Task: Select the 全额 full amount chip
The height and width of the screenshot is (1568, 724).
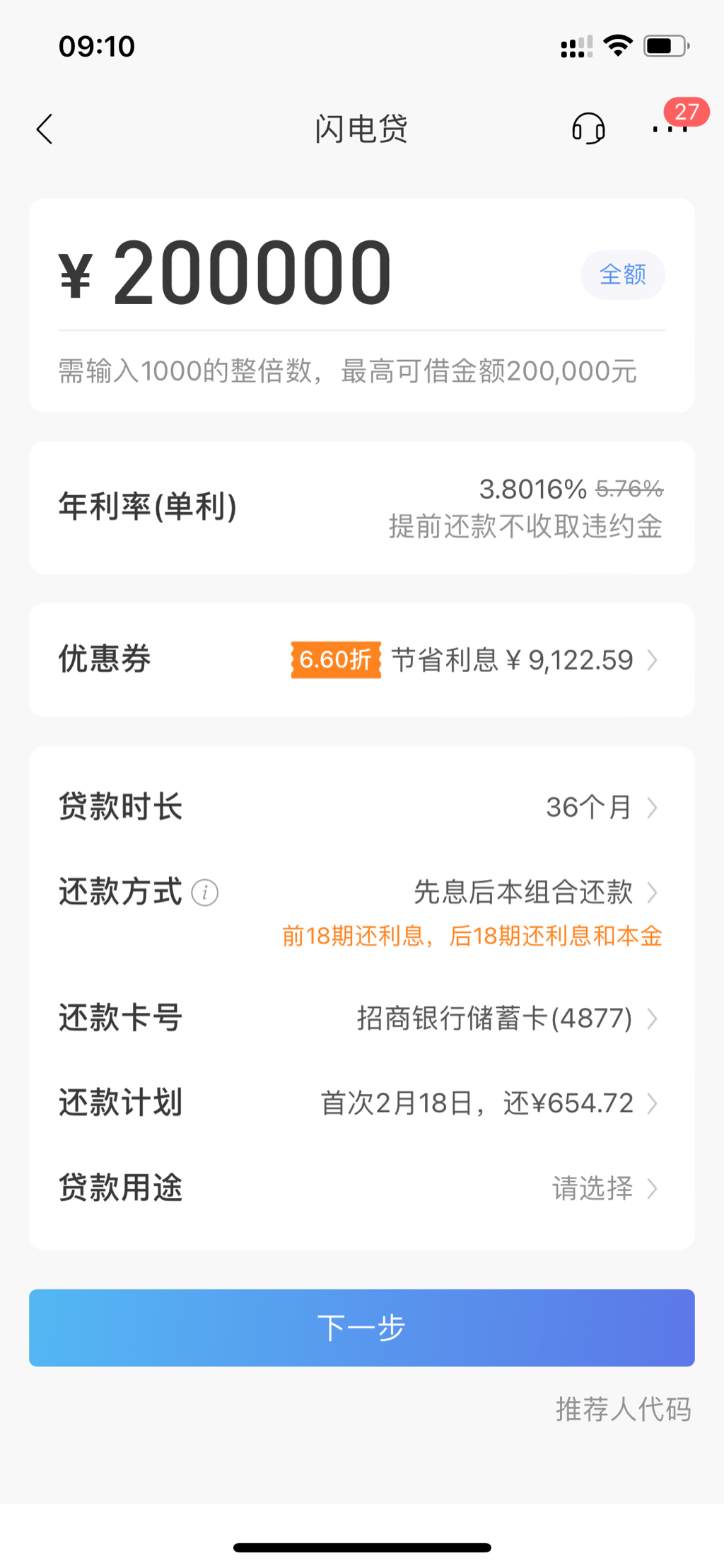Action: tap(623, 274)
